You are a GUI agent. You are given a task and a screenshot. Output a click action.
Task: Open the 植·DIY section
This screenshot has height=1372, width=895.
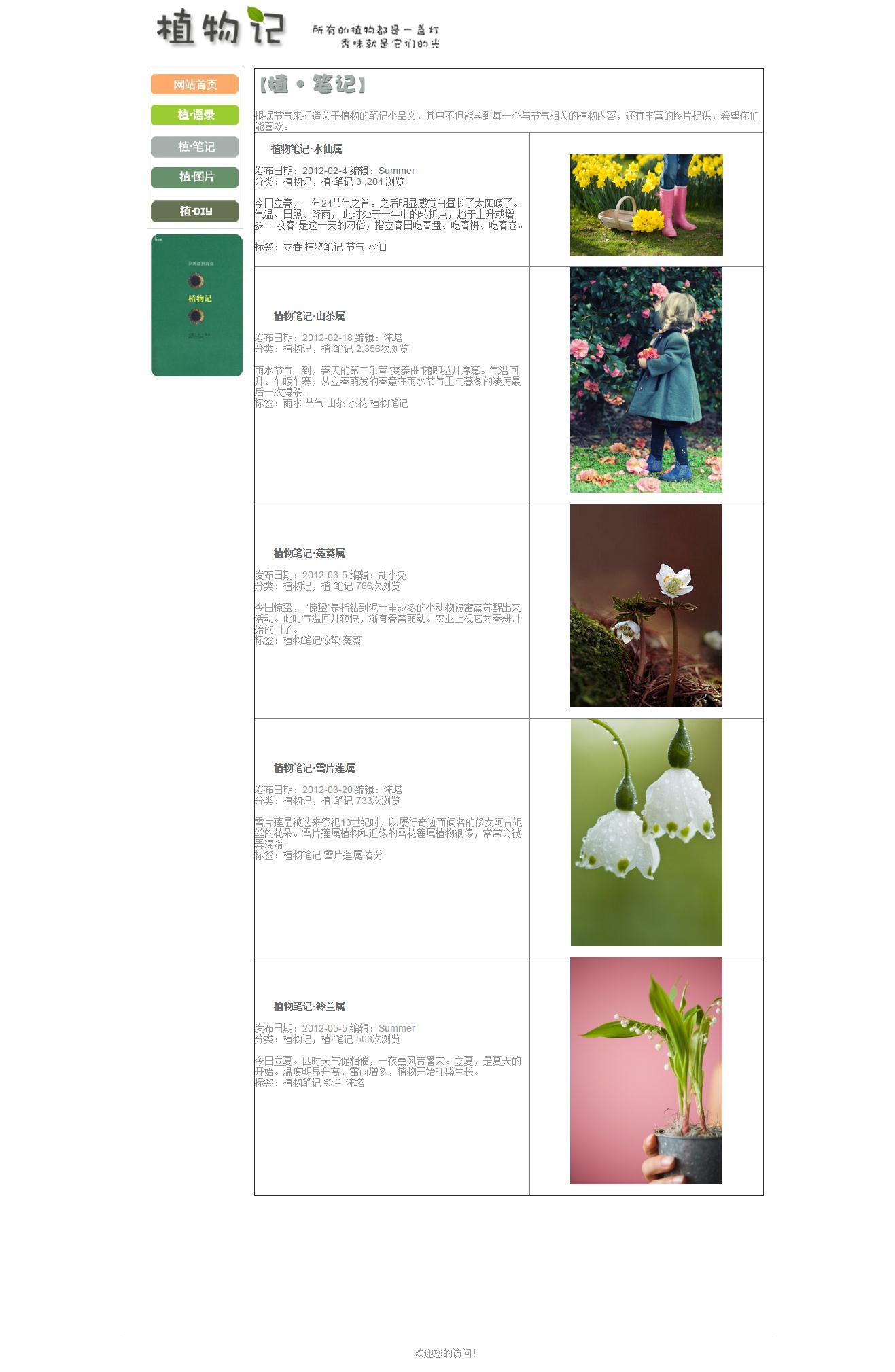[x=195, y=211]
